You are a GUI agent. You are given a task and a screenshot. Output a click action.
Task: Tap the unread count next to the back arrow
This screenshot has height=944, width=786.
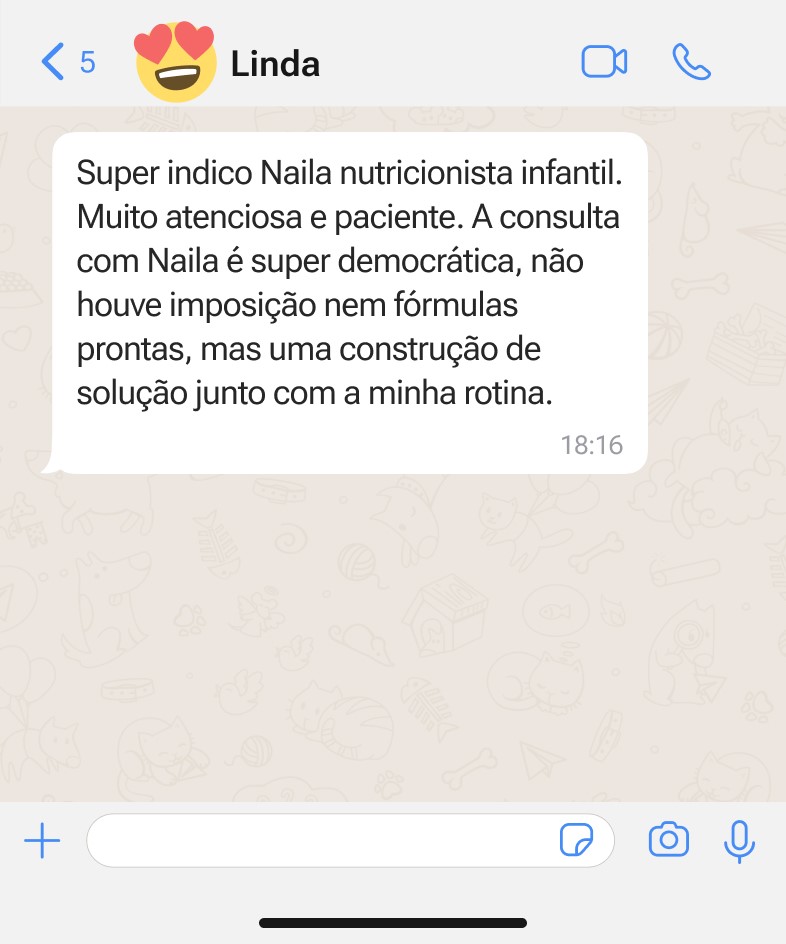[x=88, y=62]
